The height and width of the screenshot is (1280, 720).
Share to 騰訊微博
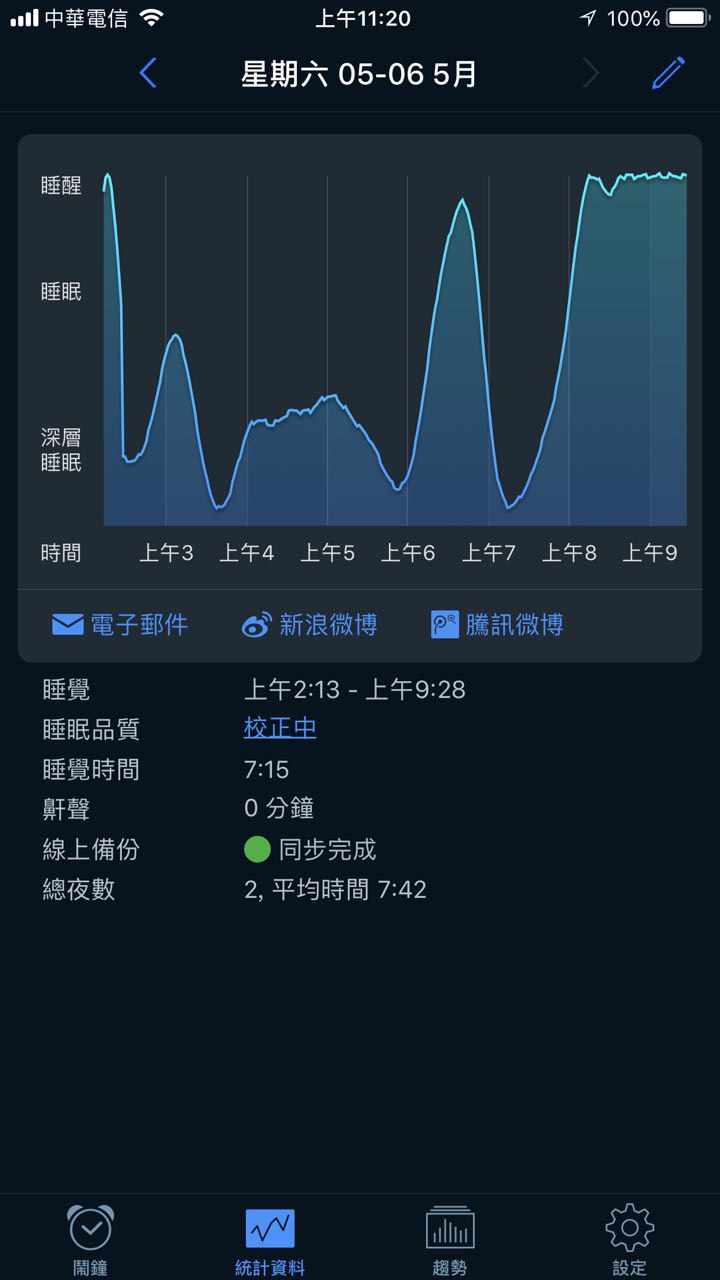[x=497, y=625]
